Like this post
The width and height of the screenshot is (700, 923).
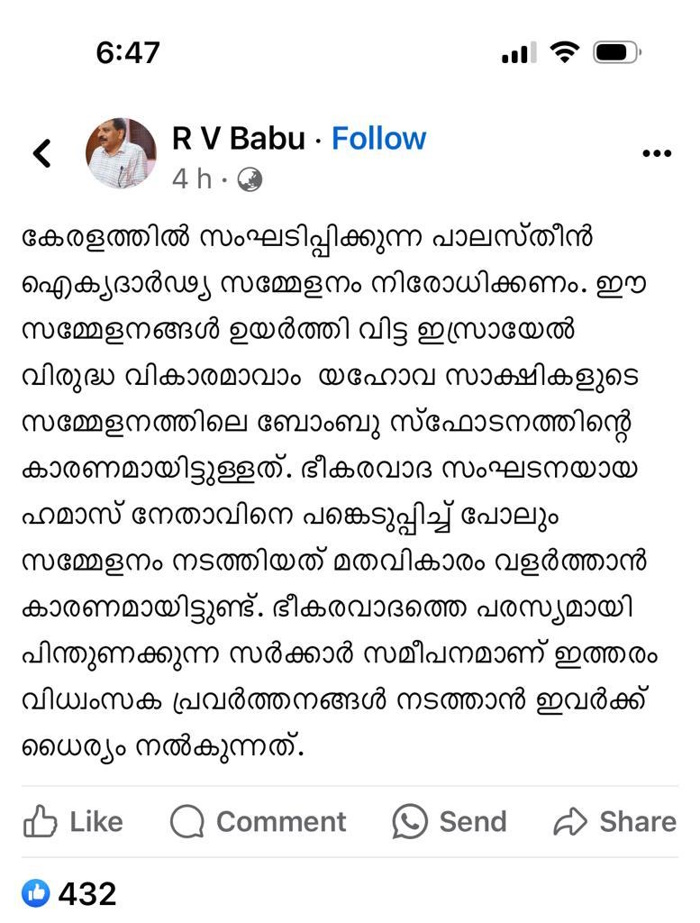(73, 822)
